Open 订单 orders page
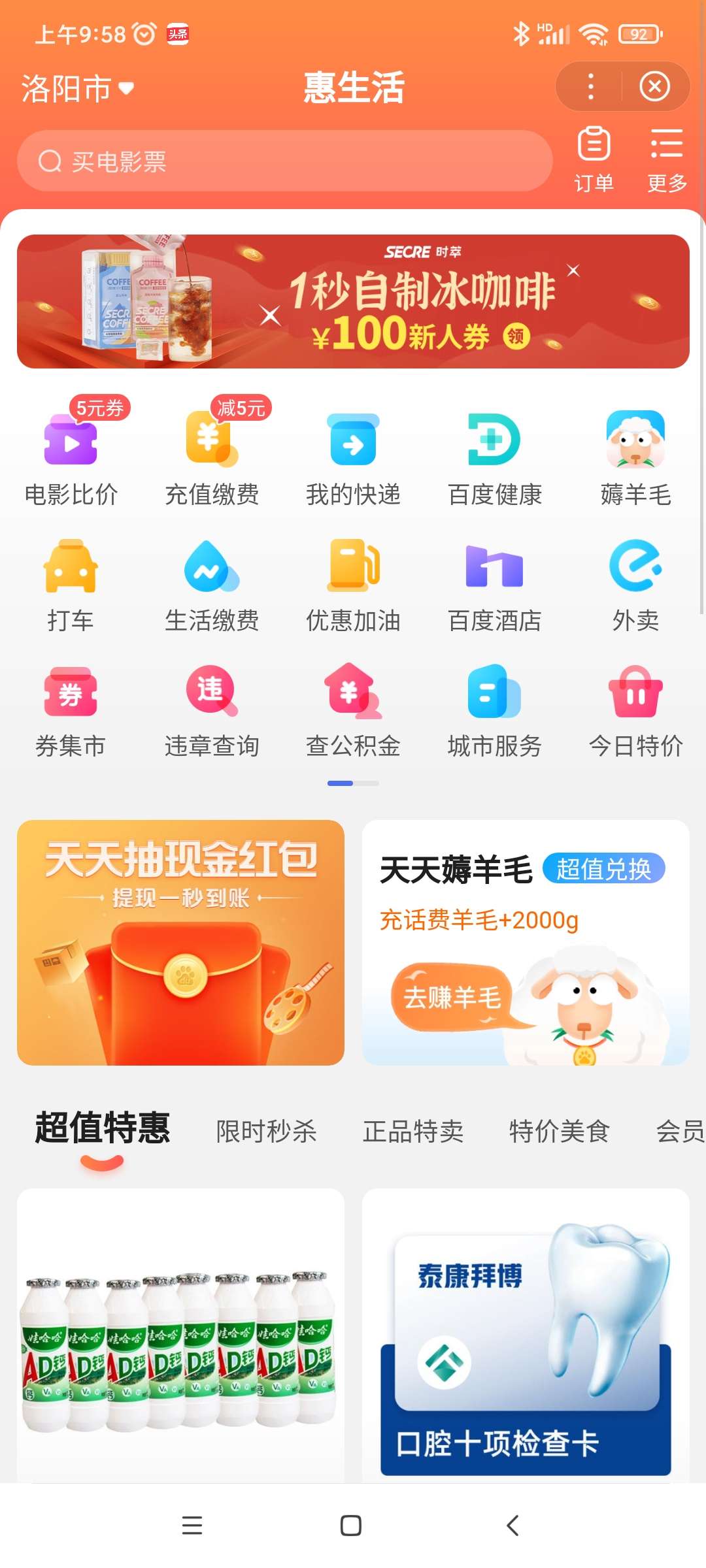Viewport: 706px width, 1568px height. pos(594,160)
